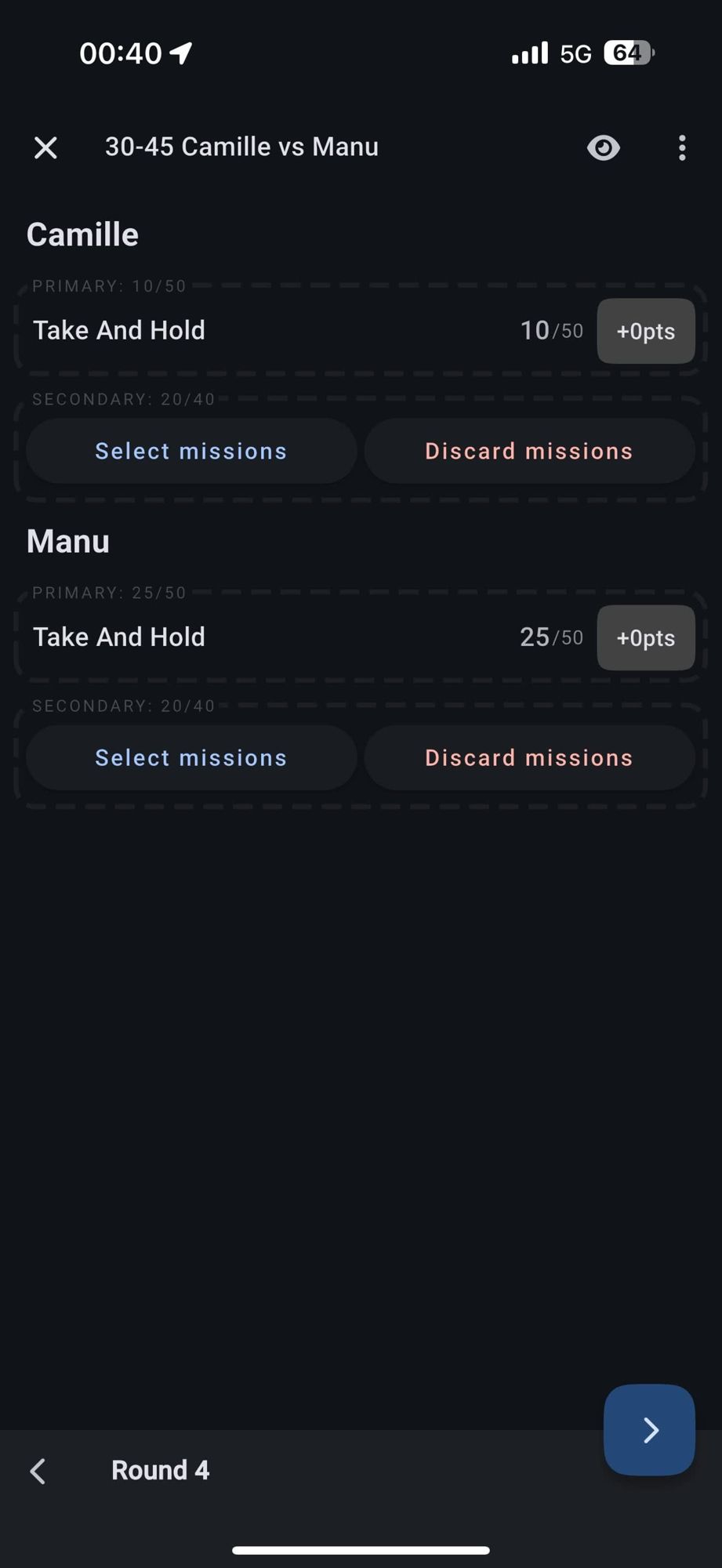The image size is (722, 1568).
Task: Tap the eye visibility icon
Action: point(603,147)
